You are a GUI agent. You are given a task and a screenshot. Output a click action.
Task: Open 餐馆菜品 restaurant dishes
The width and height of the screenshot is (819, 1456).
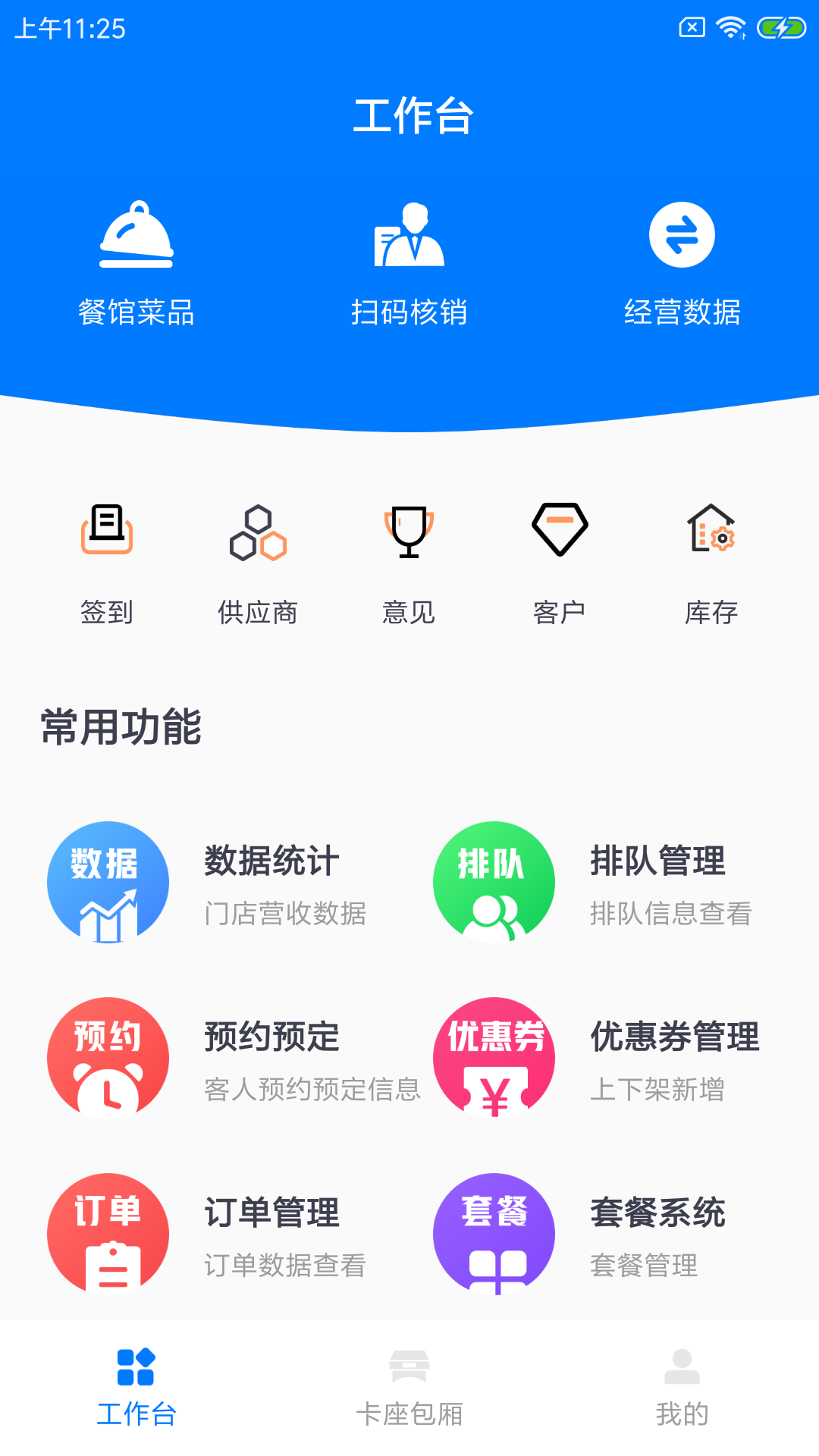pos(136,262)
